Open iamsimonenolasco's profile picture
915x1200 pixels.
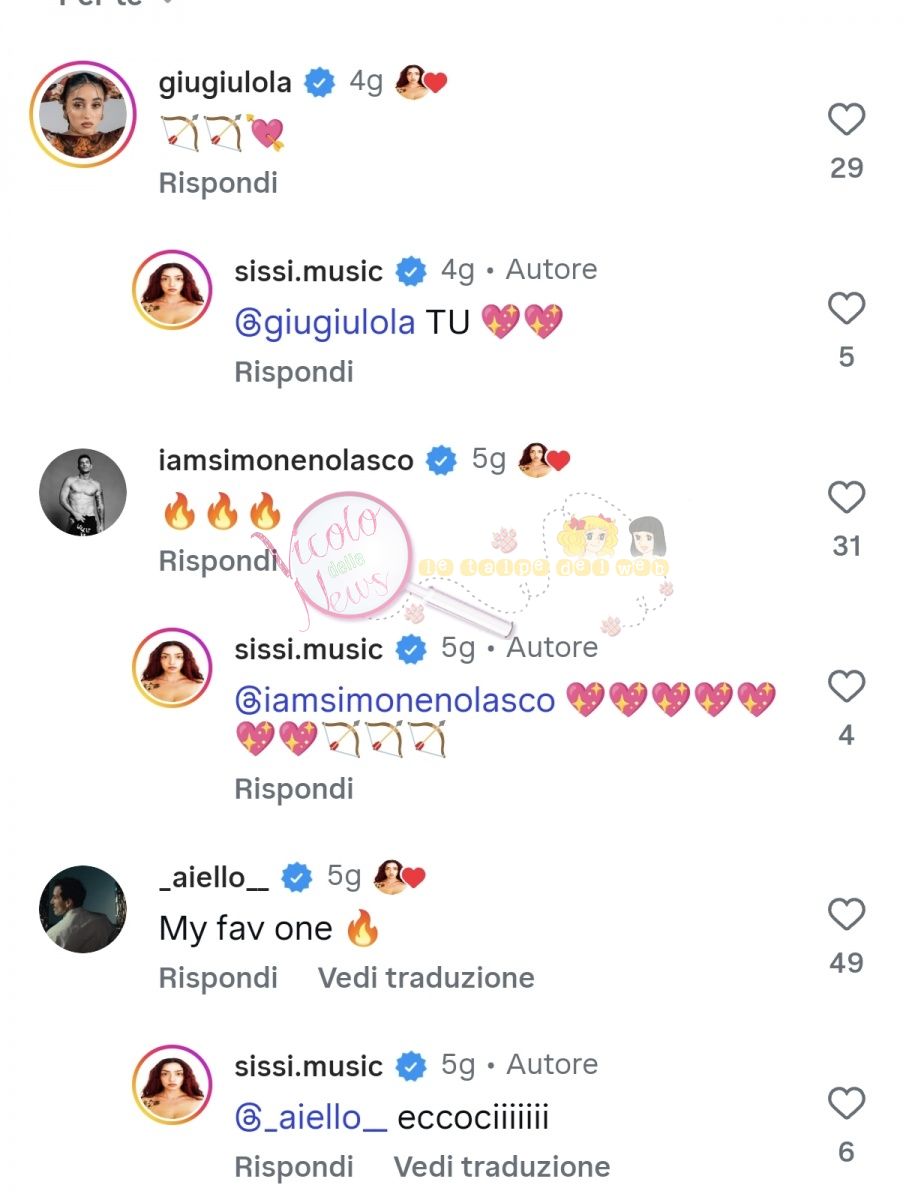(83, 491)
